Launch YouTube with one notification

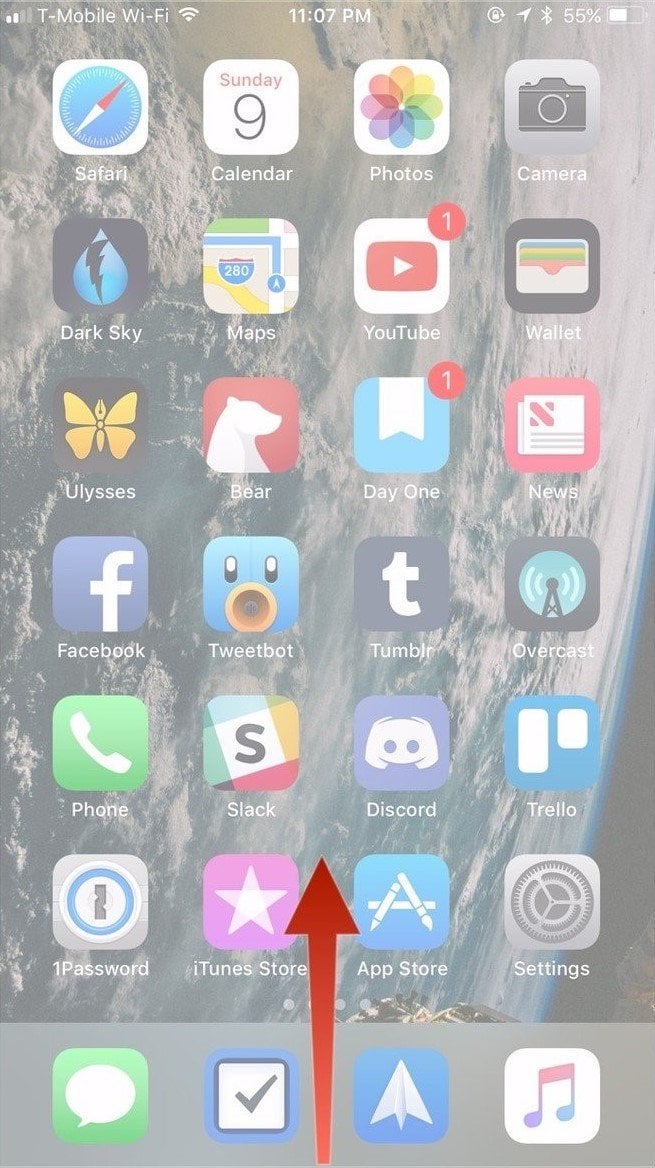click(402, 266)
